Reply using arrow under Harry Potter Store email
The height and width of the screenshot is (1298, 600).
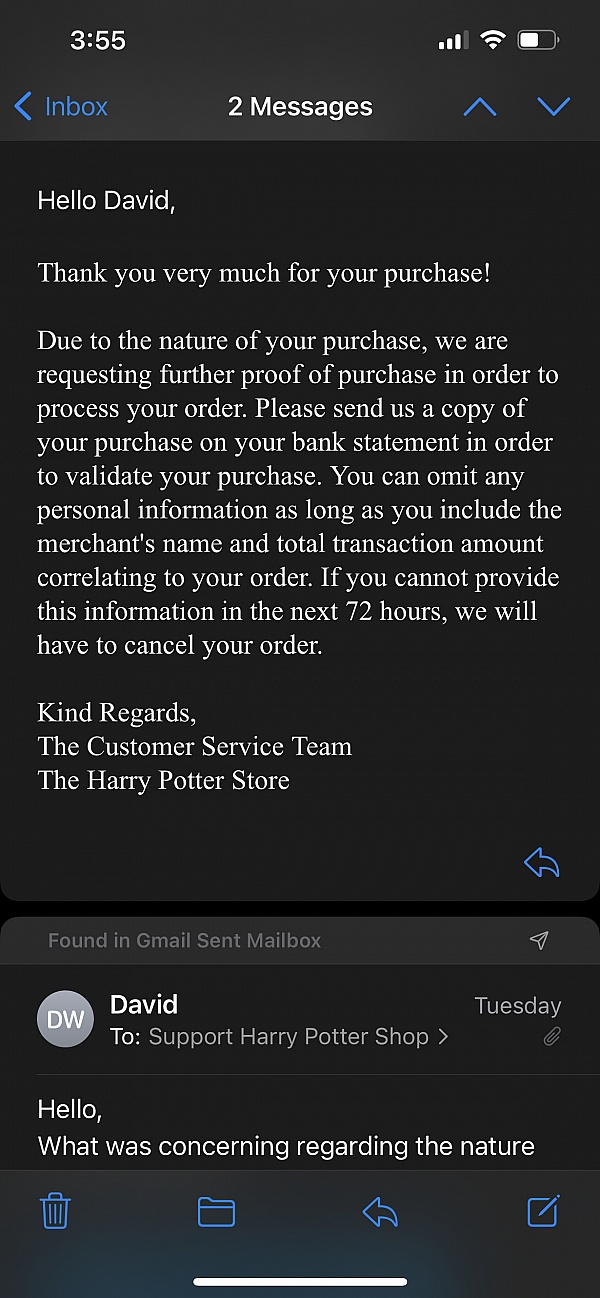(x=541, y=862)
